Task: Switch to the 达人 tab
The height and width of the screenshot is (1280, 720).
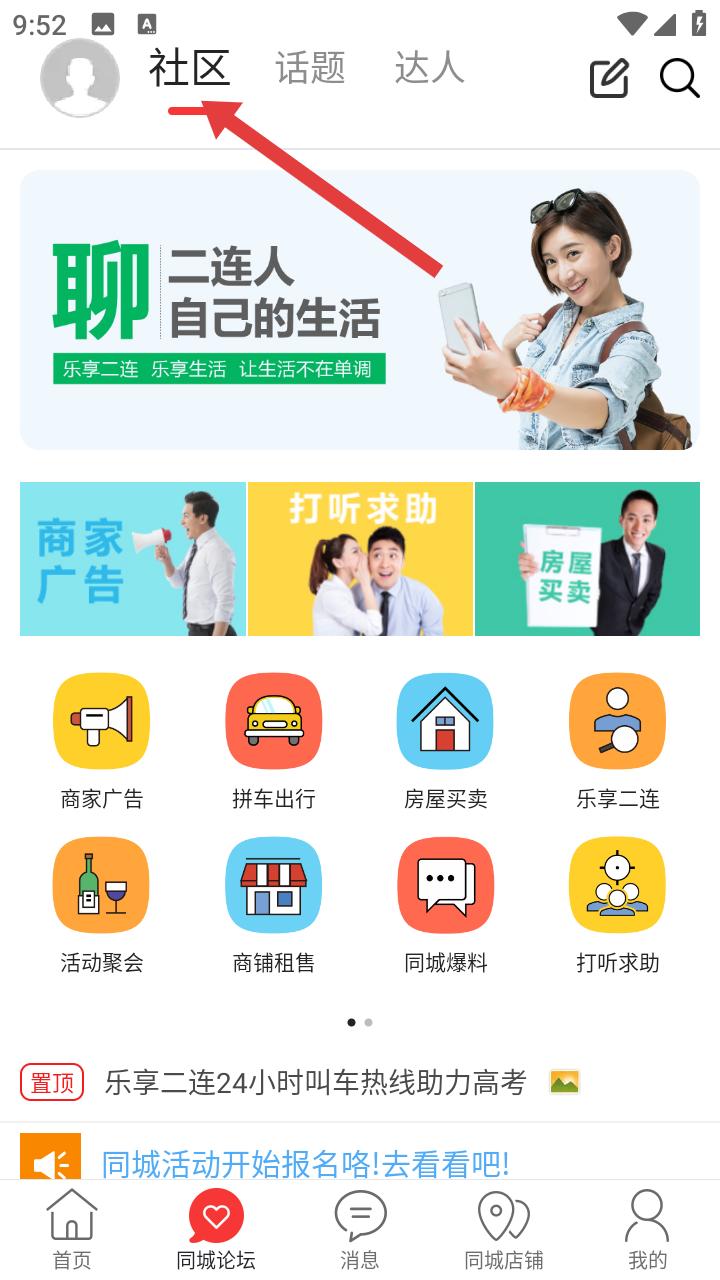Action: tap(430, 67)
